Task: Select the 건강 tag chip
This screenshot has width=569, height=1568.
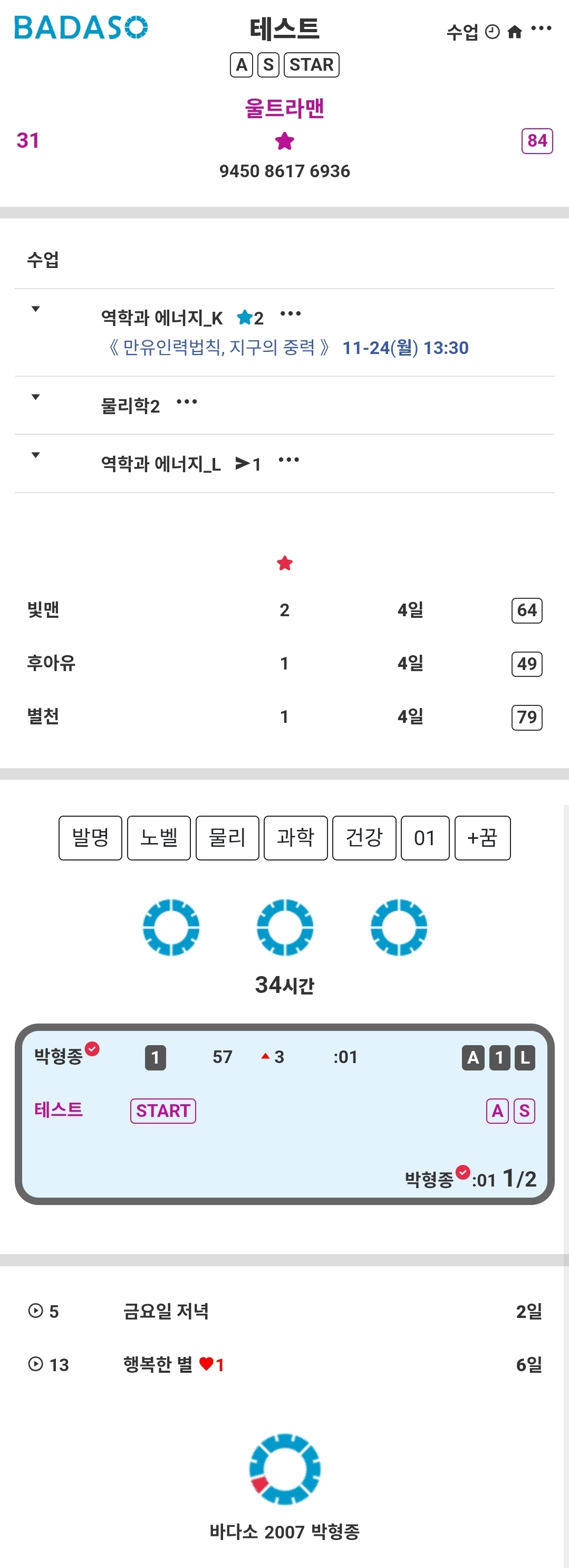Action: (364, 838)
